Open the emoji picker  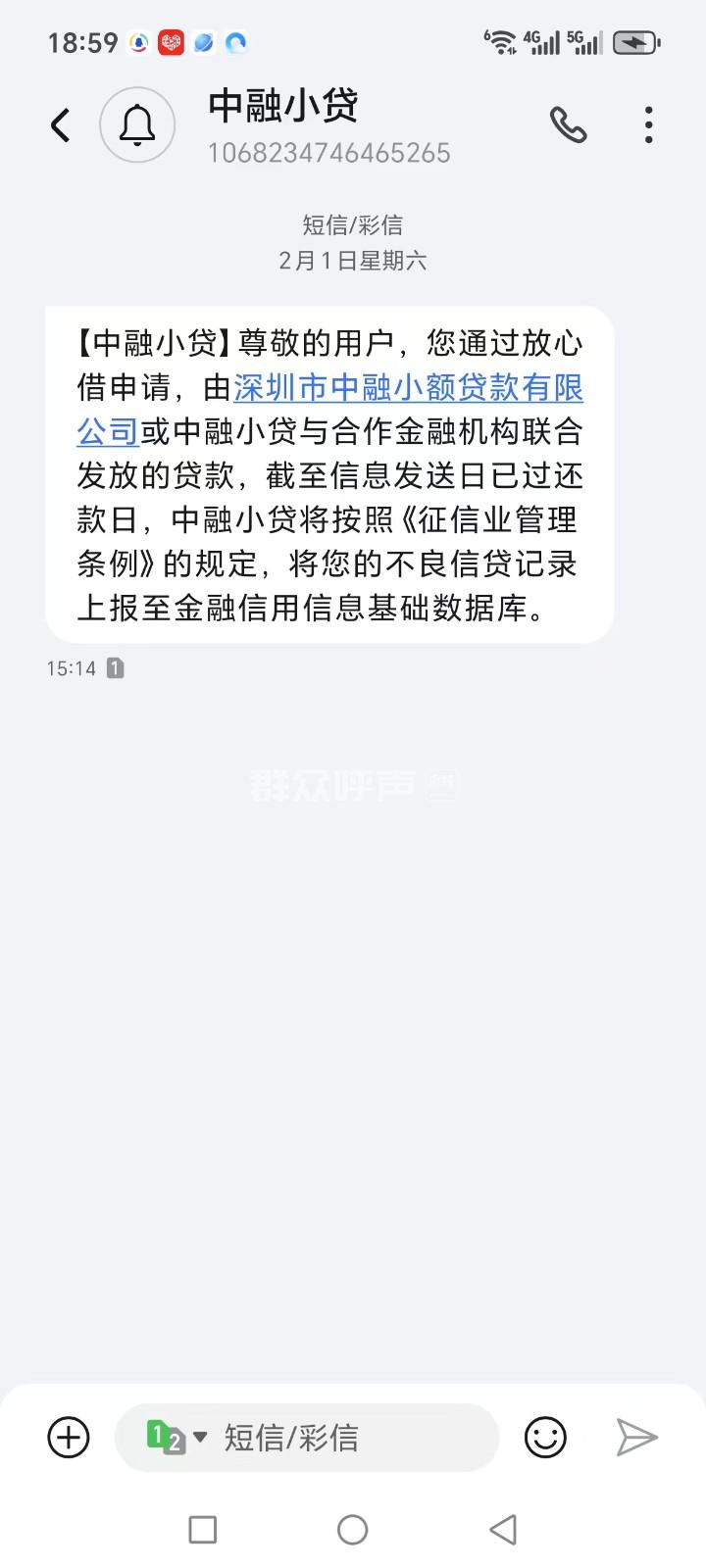(x=545, y=1438)
